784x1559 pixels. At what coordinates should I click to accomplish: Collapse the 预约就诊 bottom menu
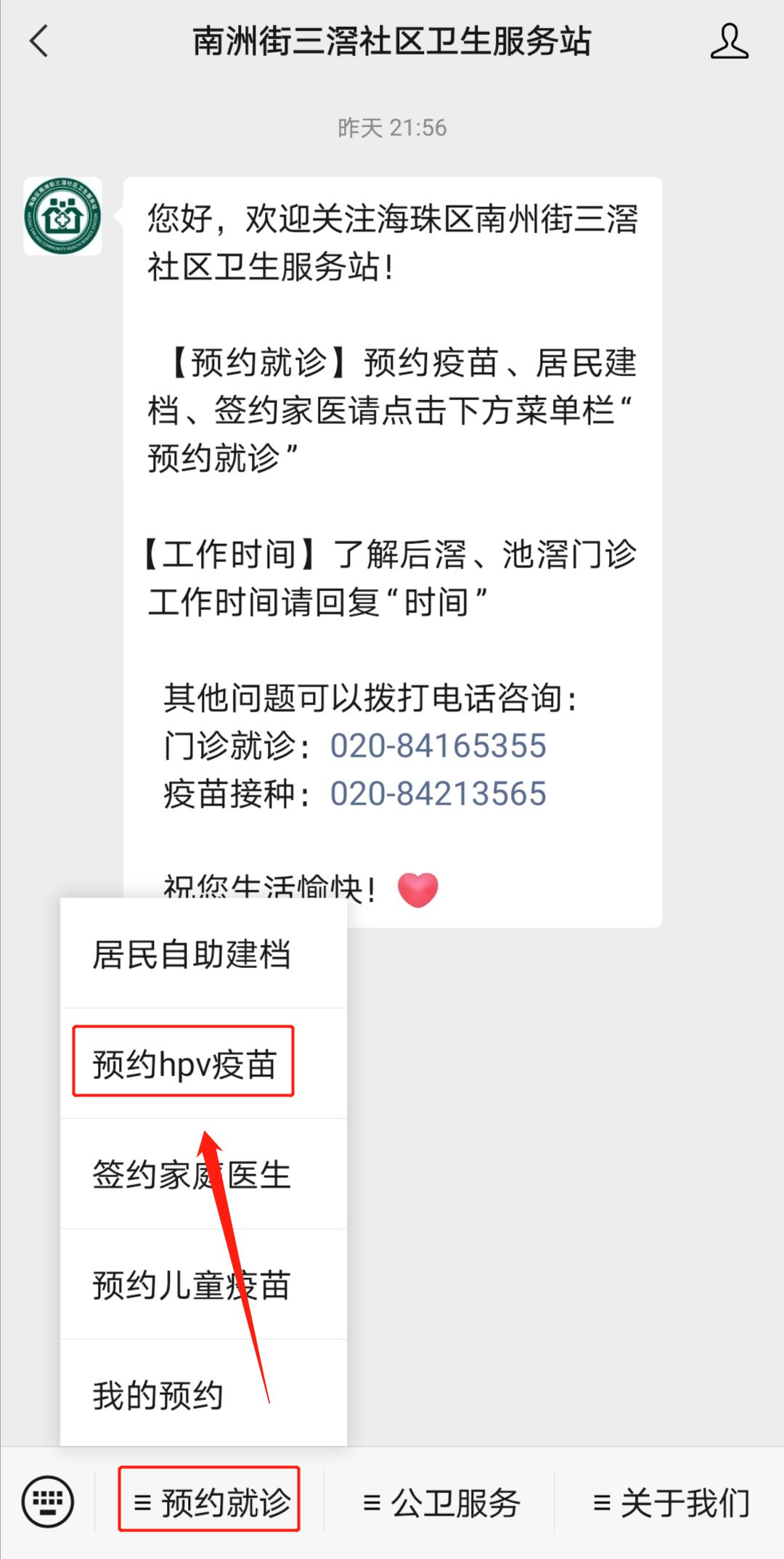[210, 1502]
